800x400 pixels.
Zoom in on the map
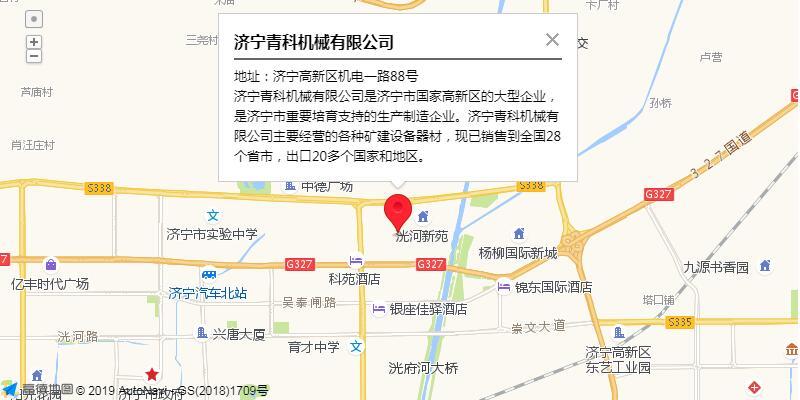(34, 42)
